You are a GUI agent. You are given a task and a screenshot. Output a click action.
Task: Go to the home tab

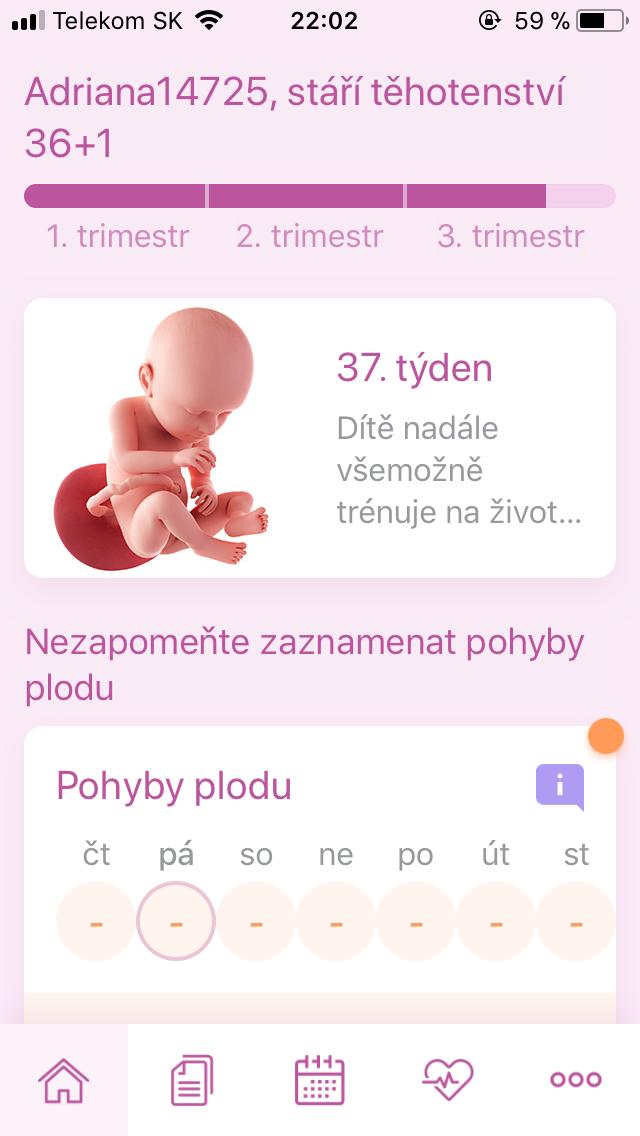coord(64,1080)
